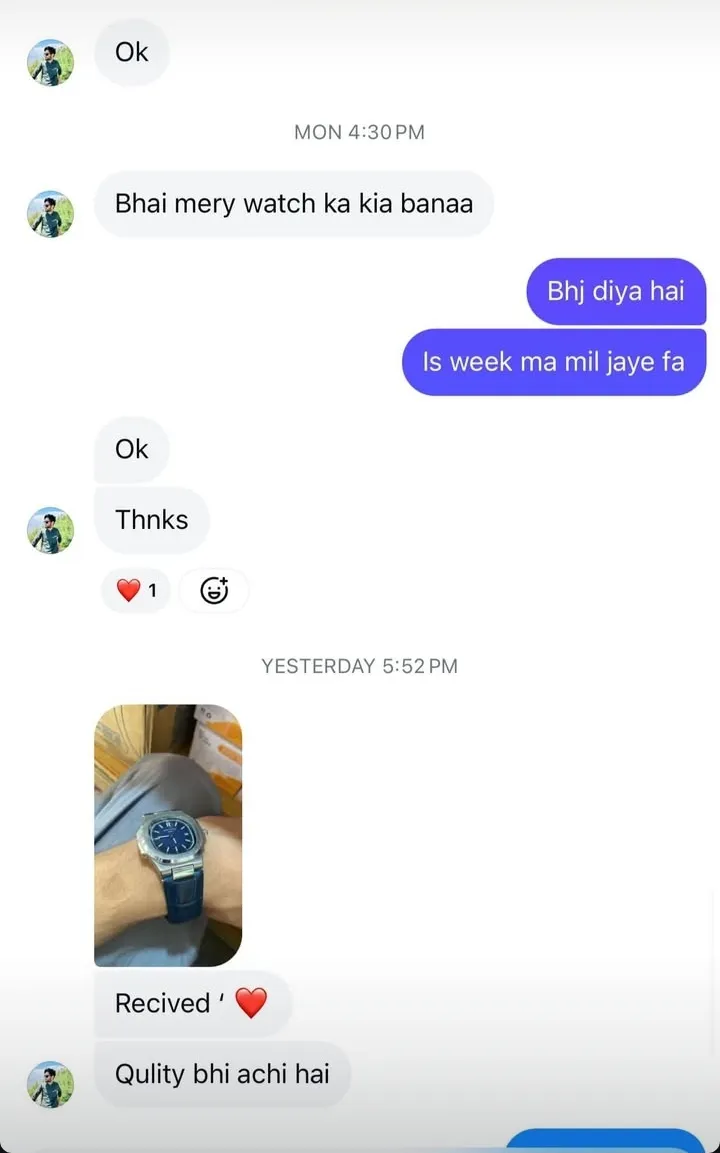This screenshot has height=1153, width=720.
Task: Open sender's profile picture beside Thnks message
Action: pos(50,530)
